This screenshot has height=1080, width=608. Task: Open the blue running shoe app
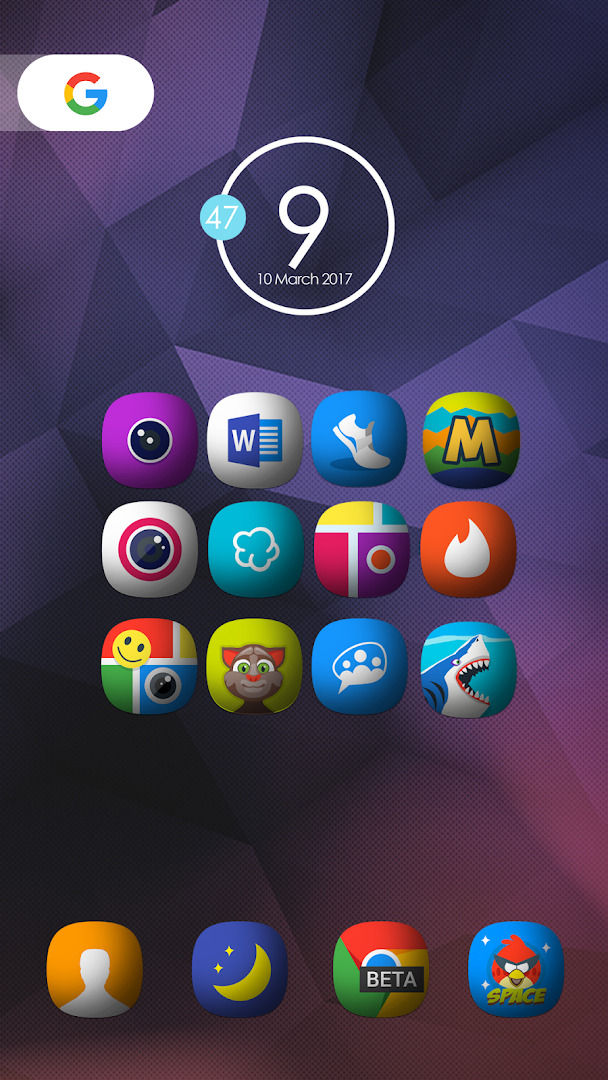(x=359, y=440)
